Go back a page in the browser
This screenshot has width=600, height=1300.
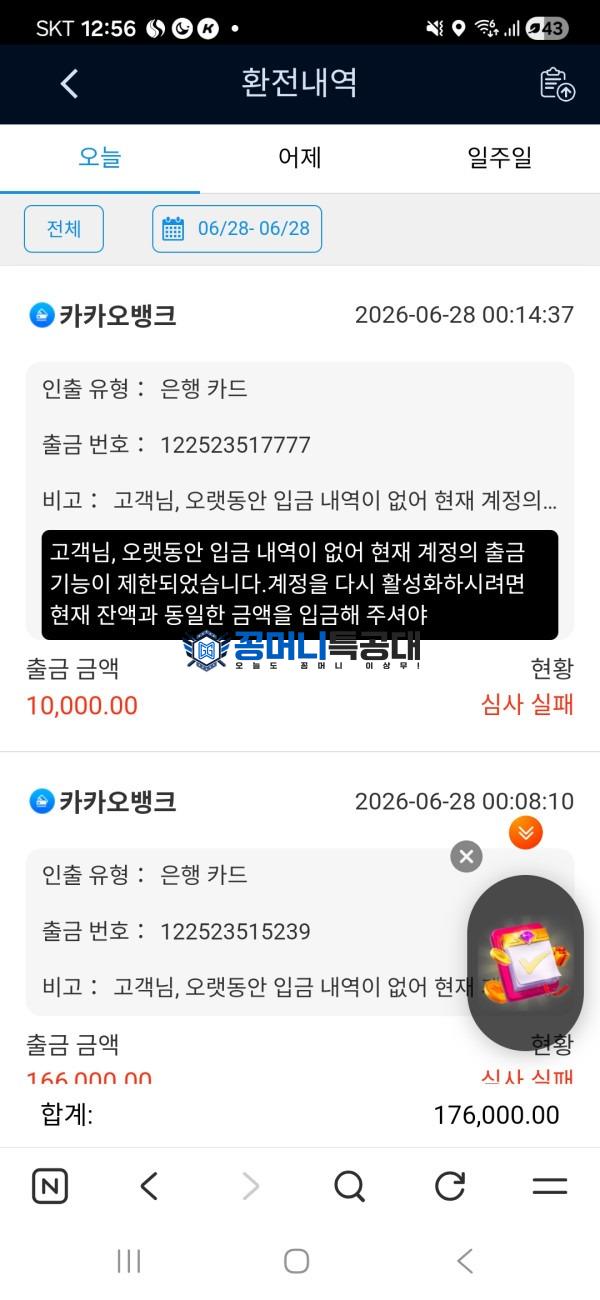click(x=149, y=1186)
